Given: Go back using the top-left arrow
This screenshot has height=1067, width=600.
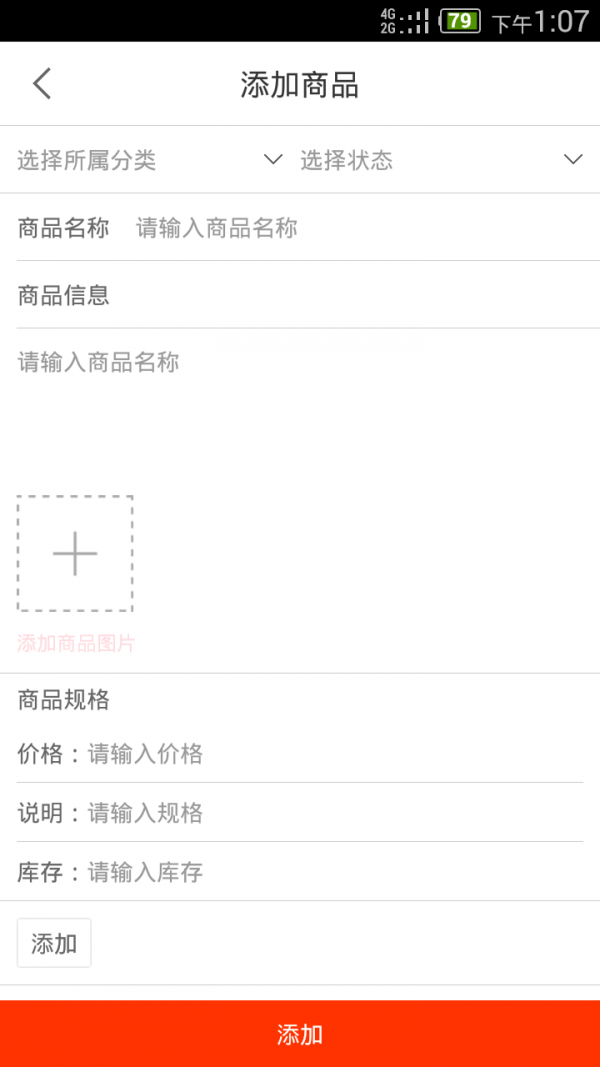Looking at the screenshot, I should tap(42, 84).
